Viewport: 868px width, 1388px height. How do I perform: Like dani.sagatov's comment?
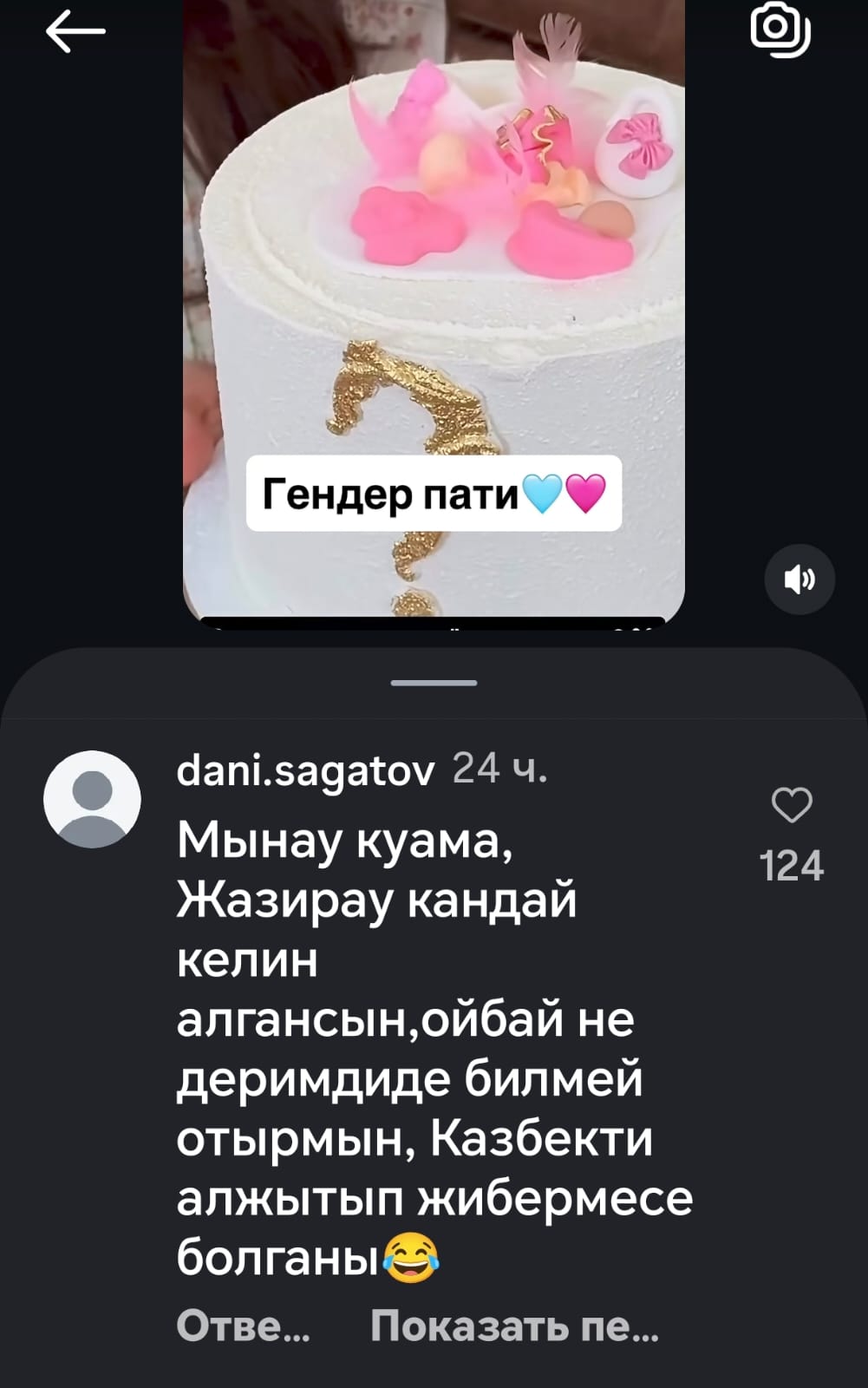point(792,805)
